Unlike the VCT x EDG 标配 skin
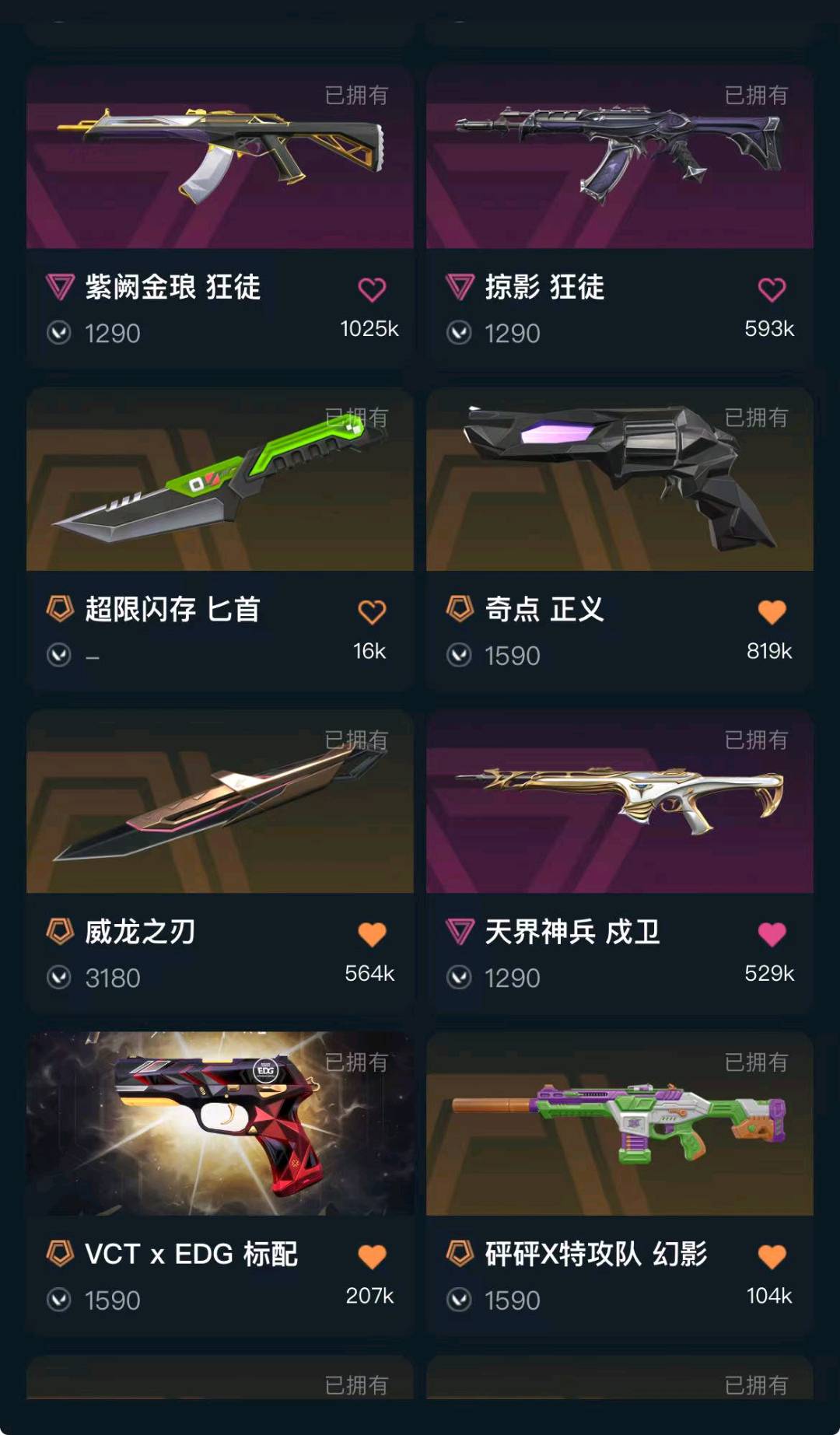Image resolution: width=840 pixels, height=1435 pixels. 372,1256
